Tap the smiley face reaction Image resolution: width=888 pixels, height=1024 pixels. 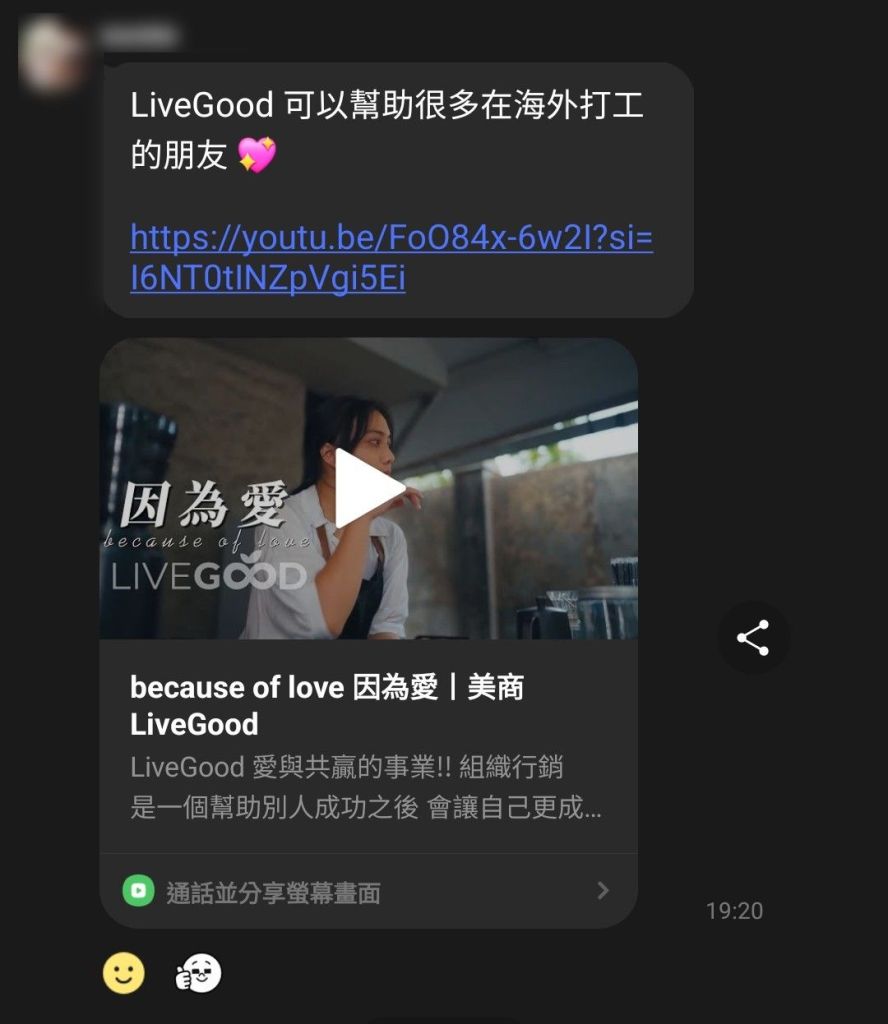coord(124,972)
